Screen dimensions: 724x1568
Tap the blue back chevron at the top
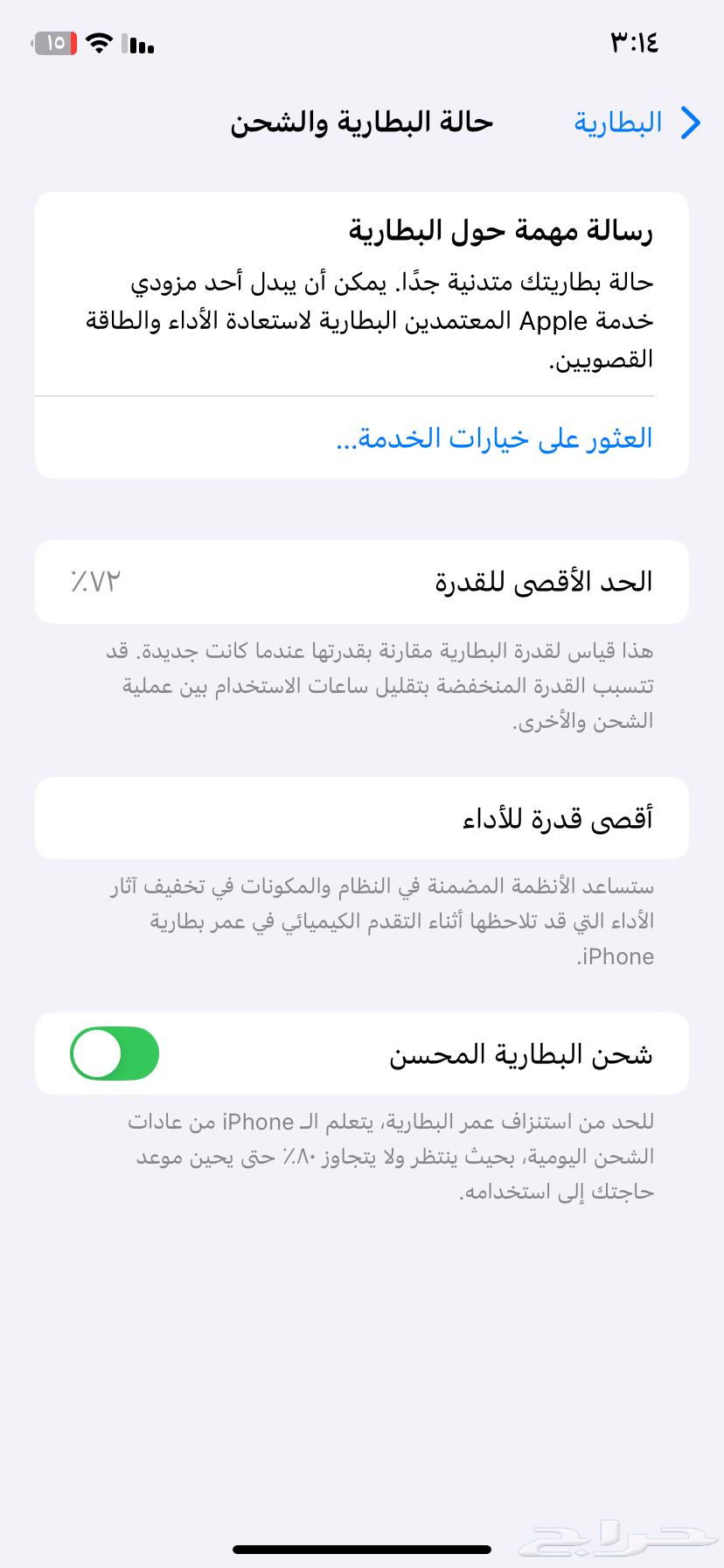click(690, 122)
